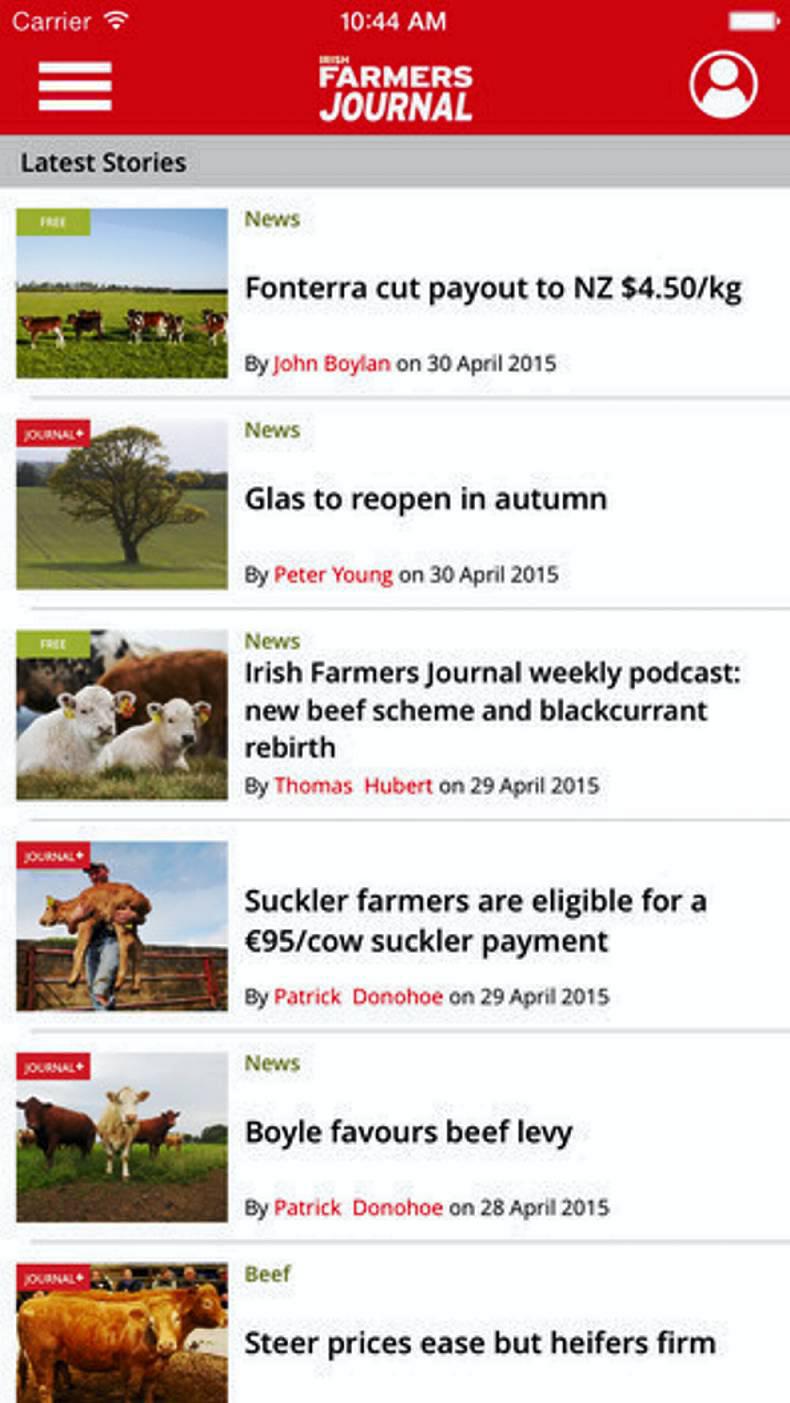View author Thomas Hubert's articles
The width and height of the screenshot is (790, 1403).
click(353, 786)
